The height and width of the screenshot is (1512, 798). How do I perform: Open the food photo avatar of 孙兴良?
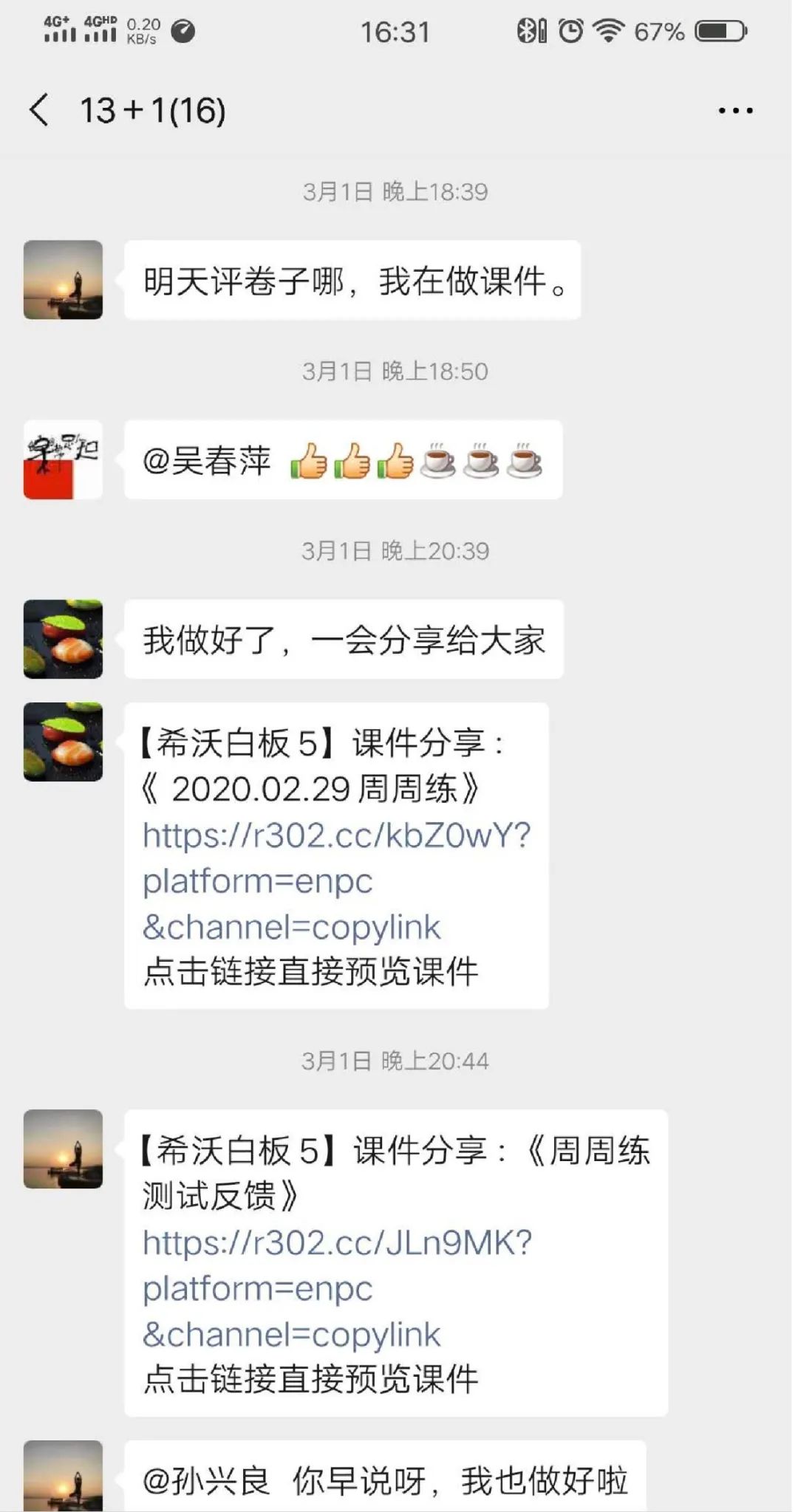(63, 639)
